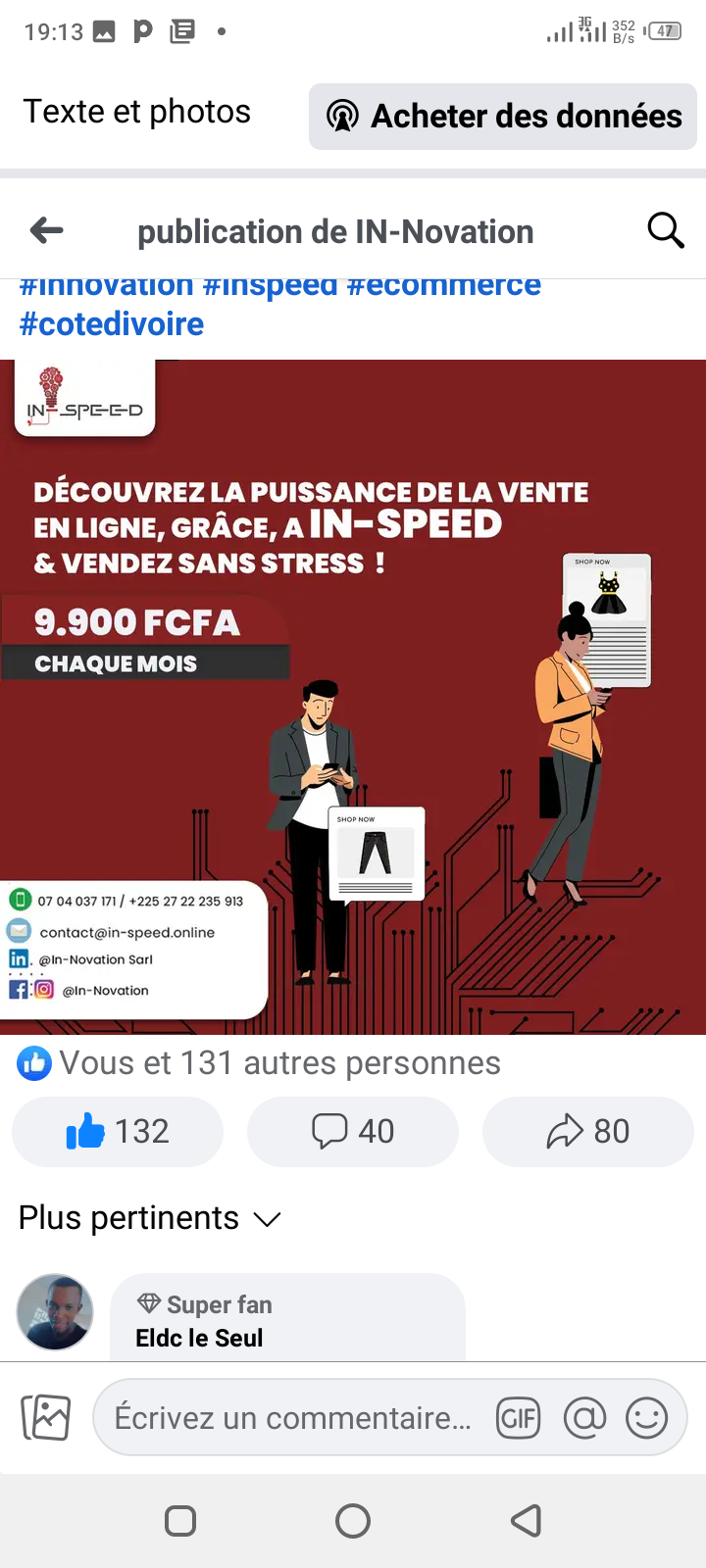
Task: Share the post via the 80 button
Action: (x=588, y=1132)
